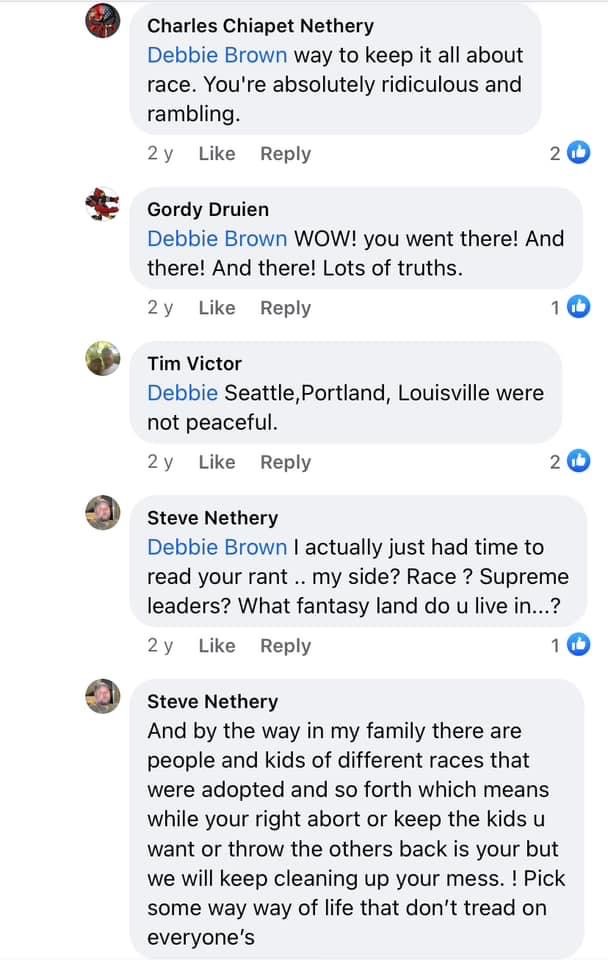Open Tim Victor's profile avatar

click(x=103, y=358)
